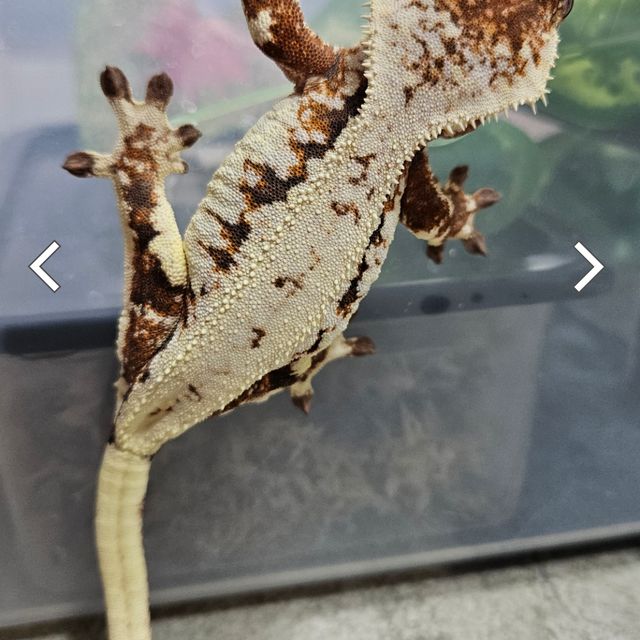Viewport: 640px width, 640px height.
Task: Go to the previous gecko photo
Action: coord(44,266)
